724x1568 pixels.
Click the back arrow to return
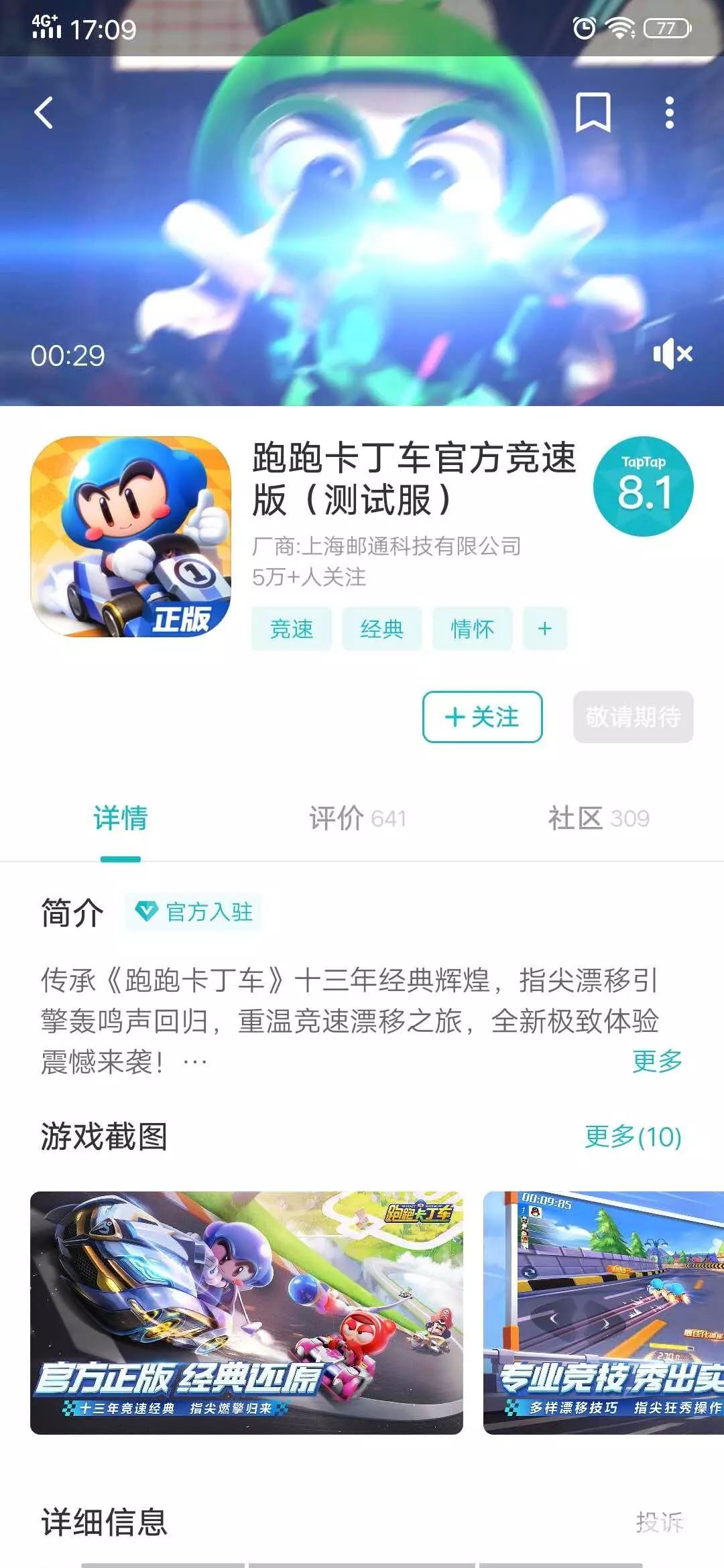43,114
